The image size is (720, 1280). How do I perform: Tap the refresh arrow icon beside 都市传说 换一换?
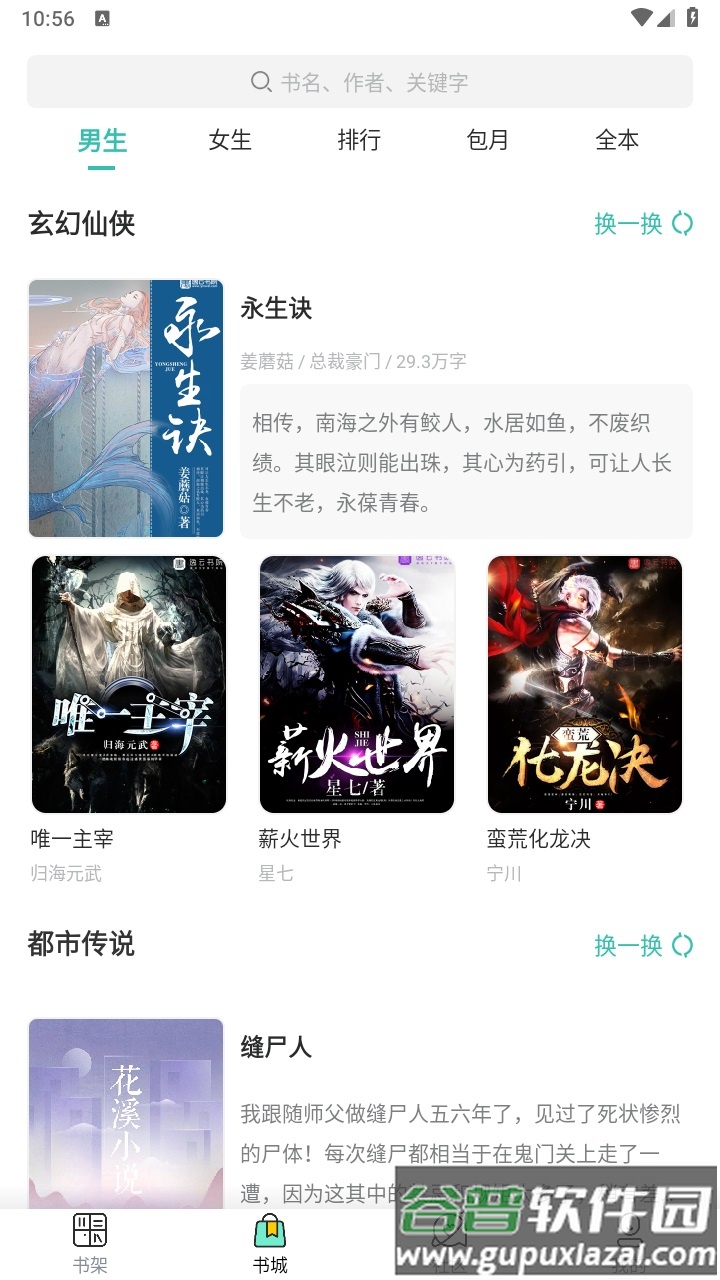click(x=683, y=945)
